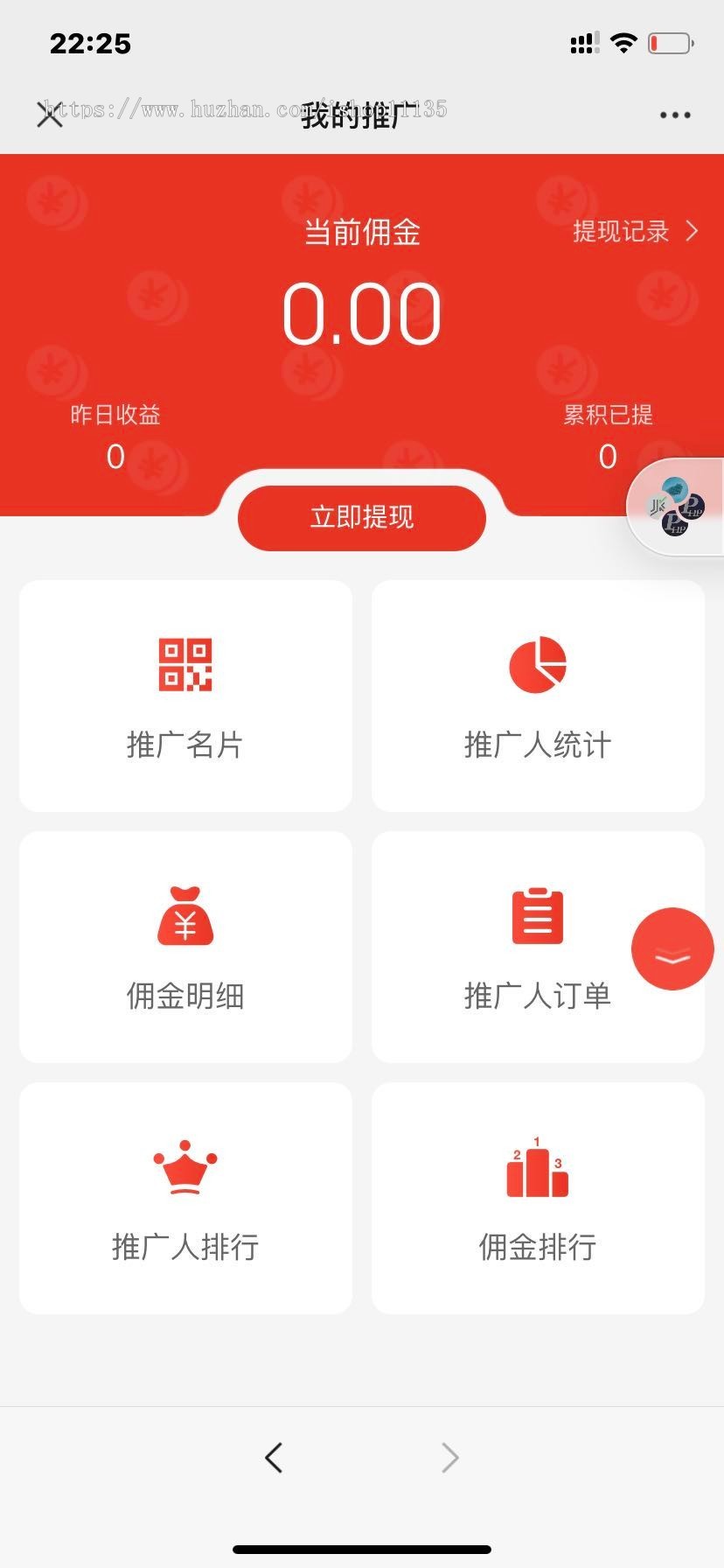This screenshot has height=1568, width=724.
Task: Go back with the bottom left arrow
Action: click(x=274, y=1457)
